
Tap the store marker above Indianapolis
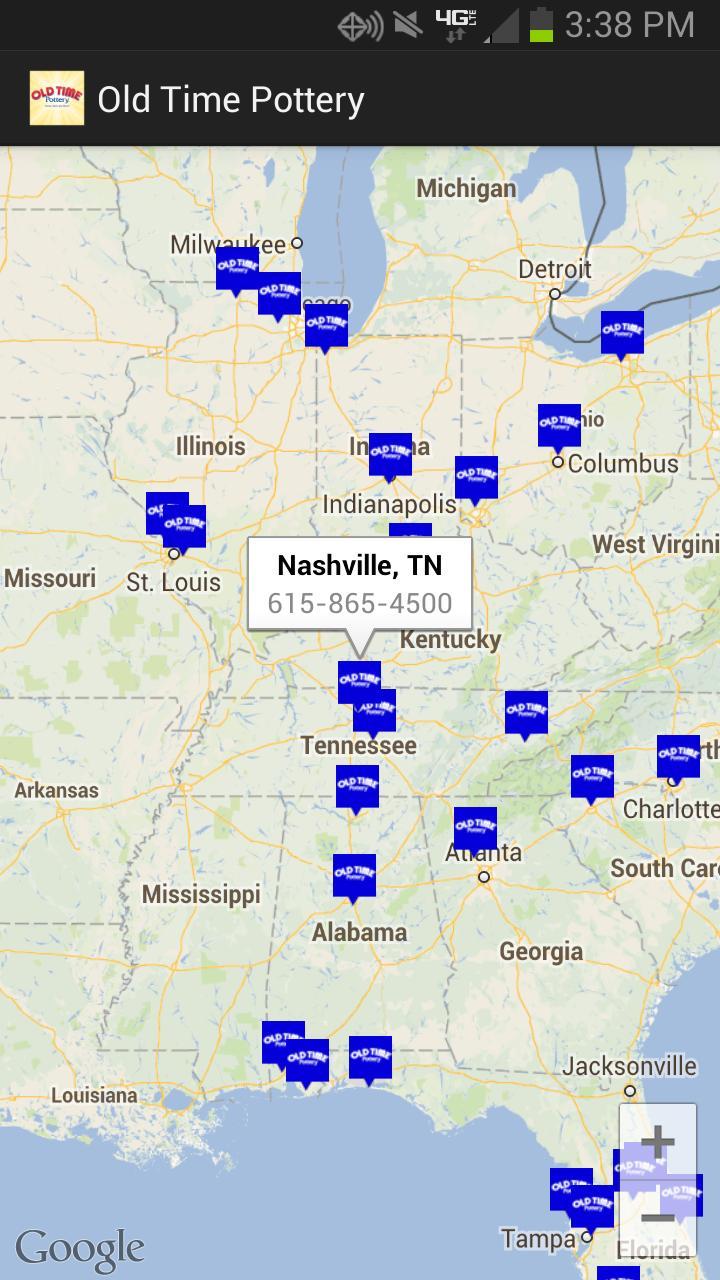[x=390, y=455]
